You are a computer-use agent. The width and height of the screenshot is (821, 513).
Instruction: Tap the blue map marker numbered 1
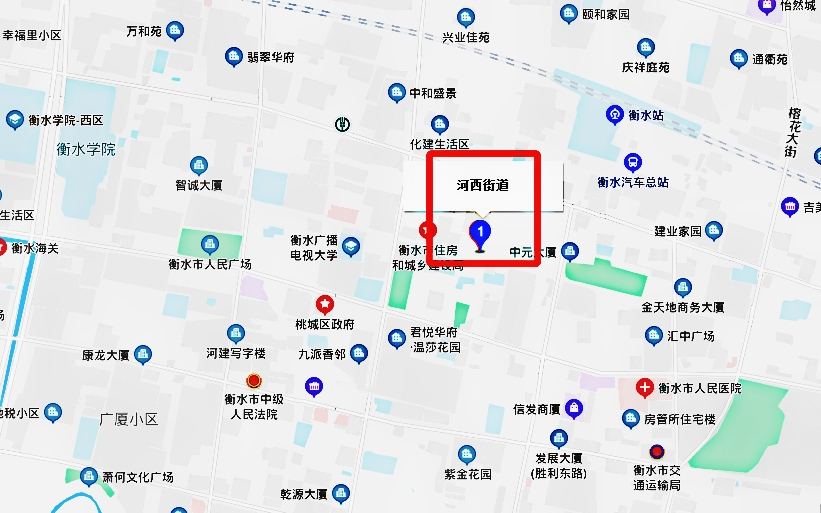pos(481,235)
